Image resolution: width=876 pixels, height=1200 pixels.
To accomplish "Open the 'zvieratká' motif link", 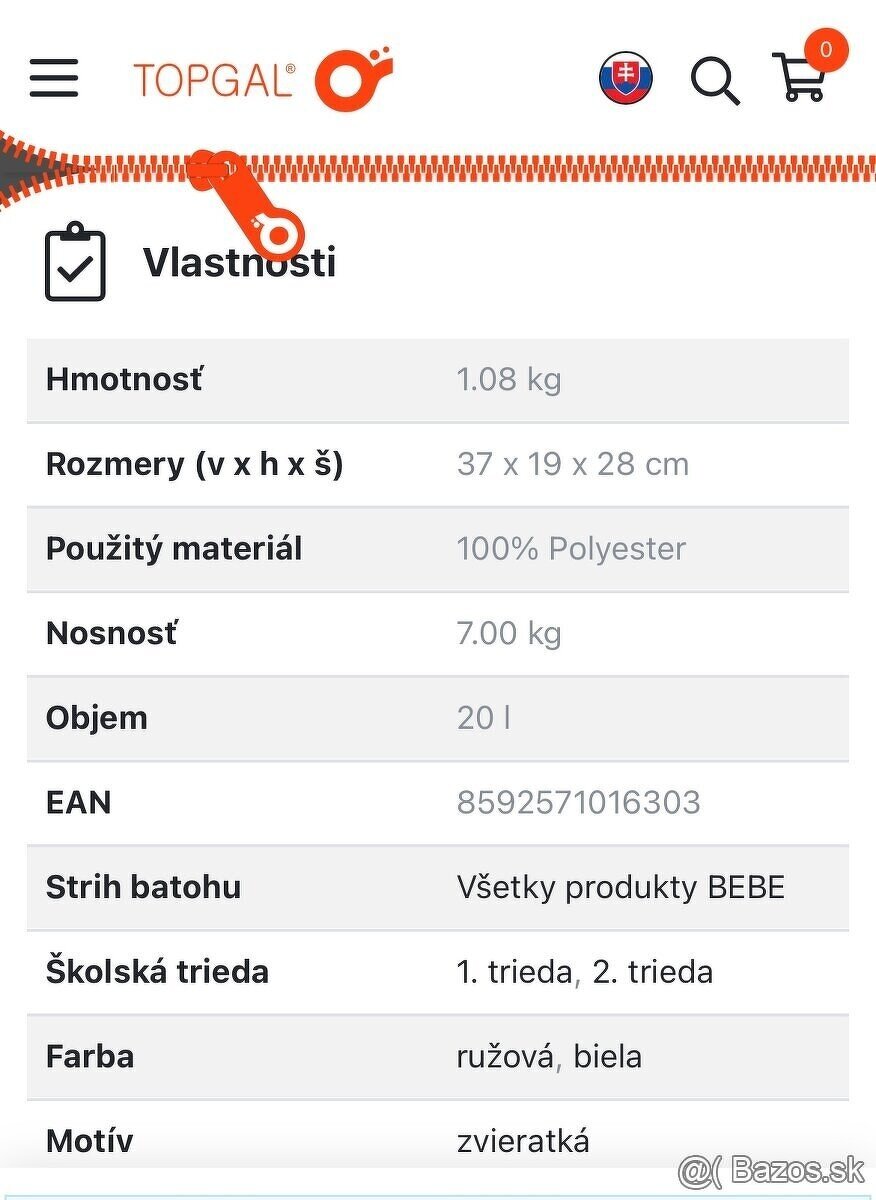I will pos(523,1140).
